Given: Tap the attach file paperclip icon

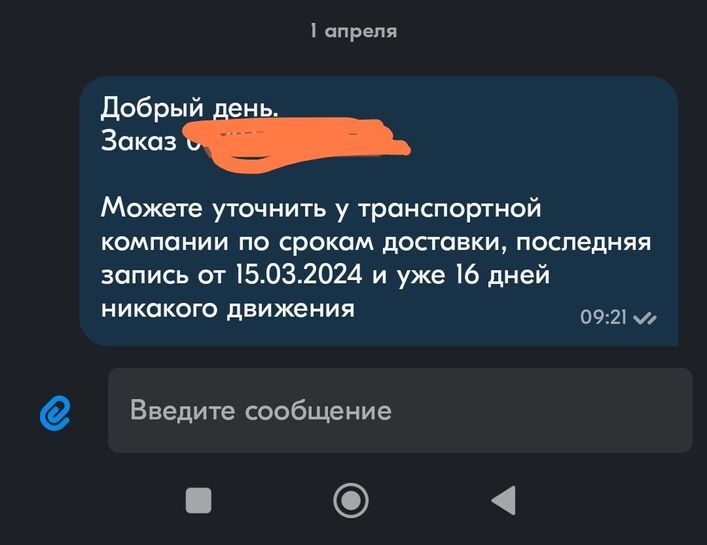Looking at the screenshot, I should pos(56,411).
